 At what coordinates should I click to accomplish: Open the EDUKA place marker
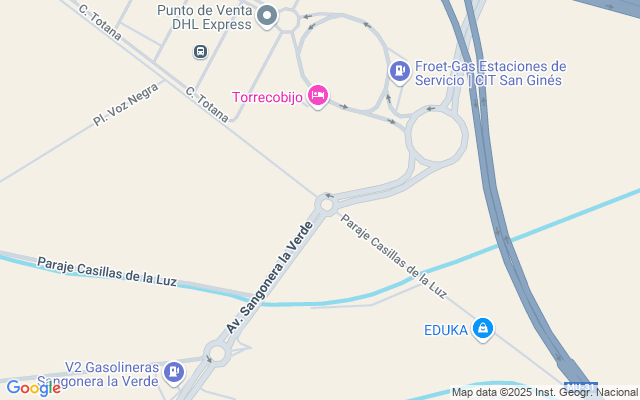483,328
